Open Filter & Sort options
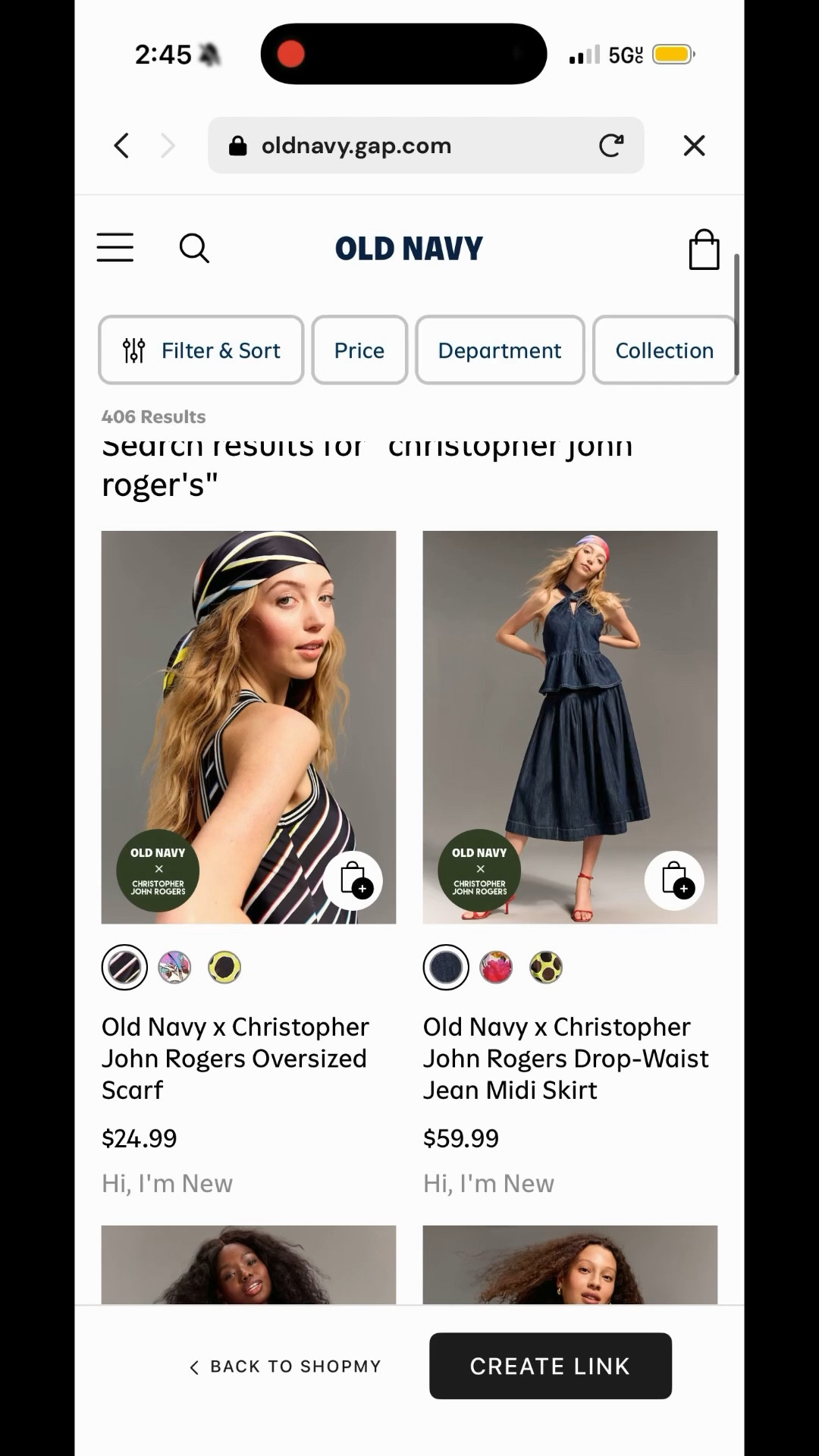The image size is (819, 1456). (x=201, y=350)
